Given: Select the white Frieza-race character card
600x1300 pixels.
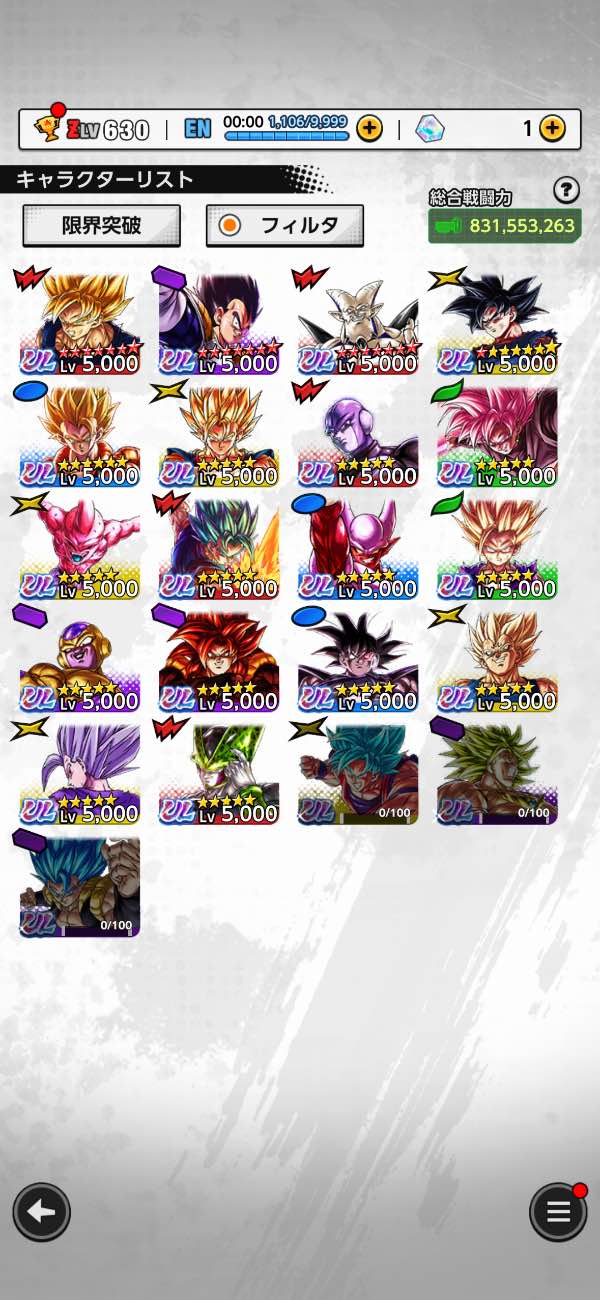Looking at the screenshot, I should coord(358,322).
